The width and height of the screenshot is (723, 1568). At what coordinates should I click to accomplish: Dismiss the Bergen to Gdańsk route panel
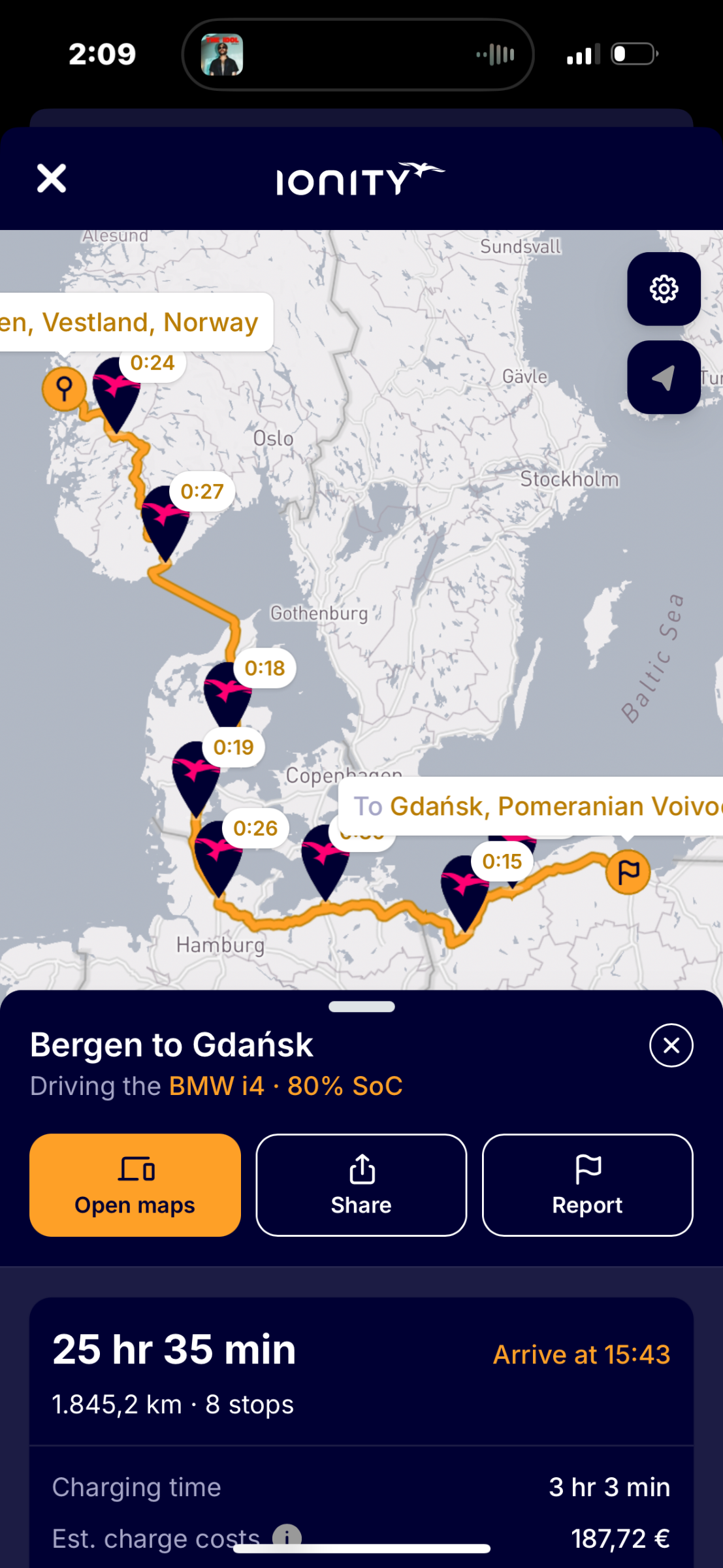point(671,1045)
